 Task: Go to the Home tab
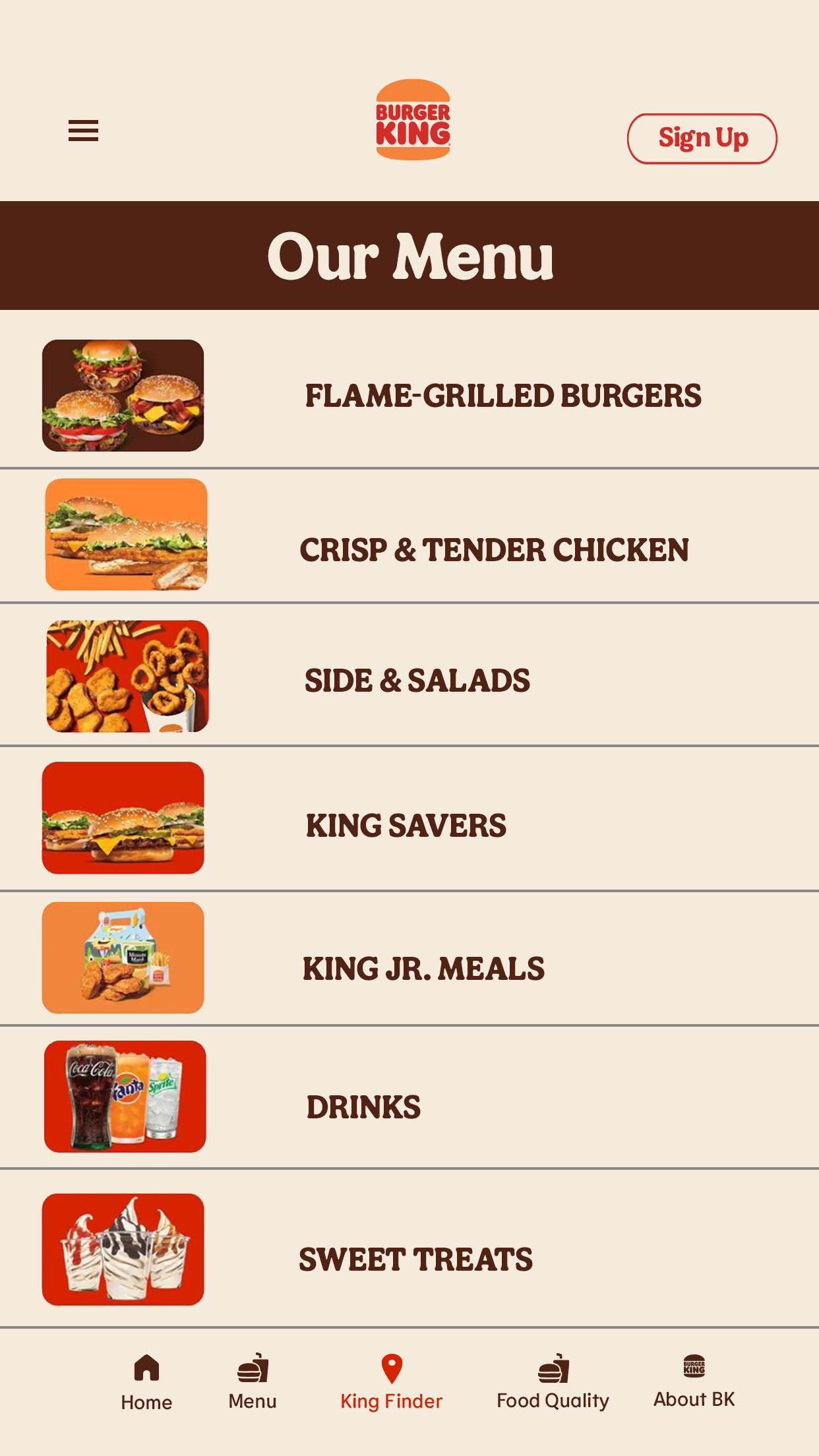tap(146, 1382)
